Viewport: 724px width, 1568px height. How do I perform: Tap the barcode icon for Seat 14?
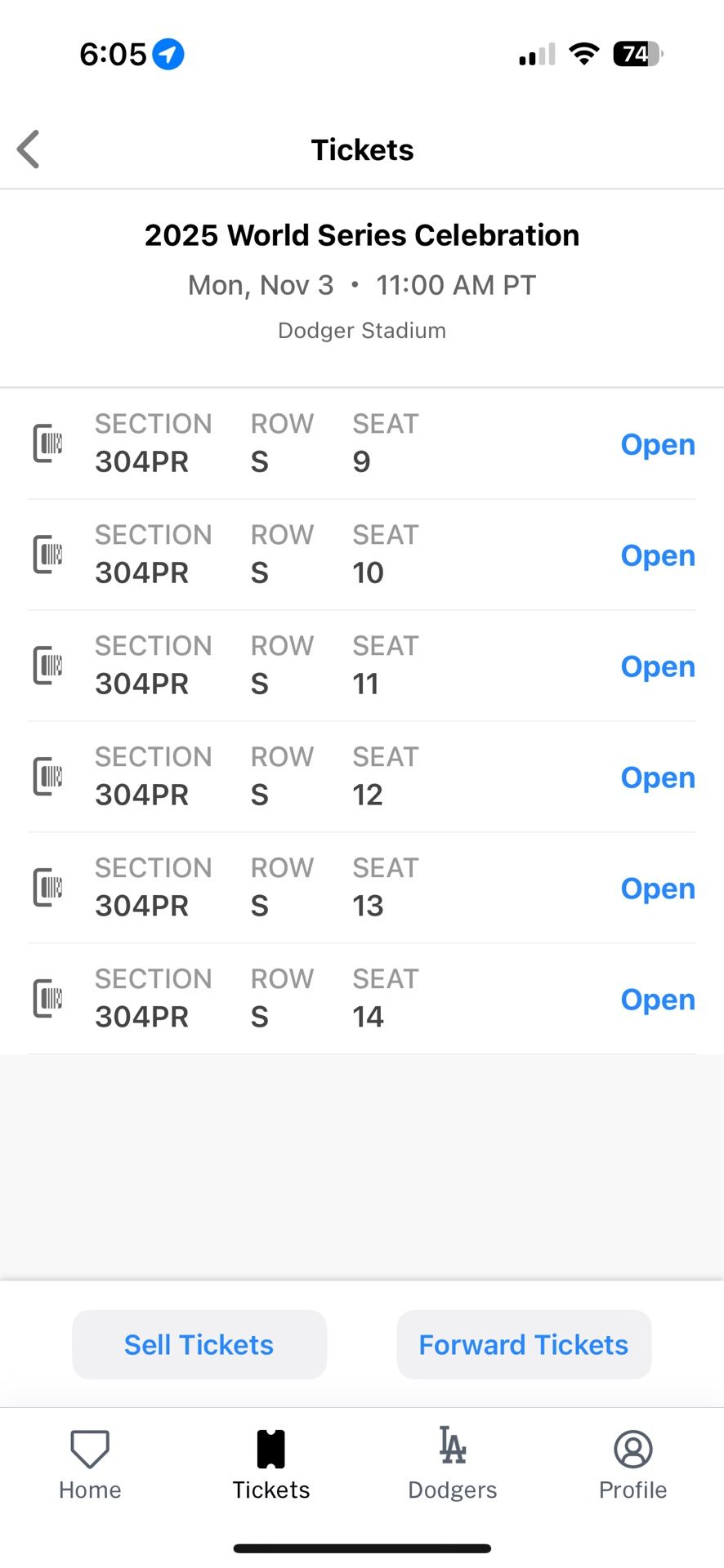47,998
